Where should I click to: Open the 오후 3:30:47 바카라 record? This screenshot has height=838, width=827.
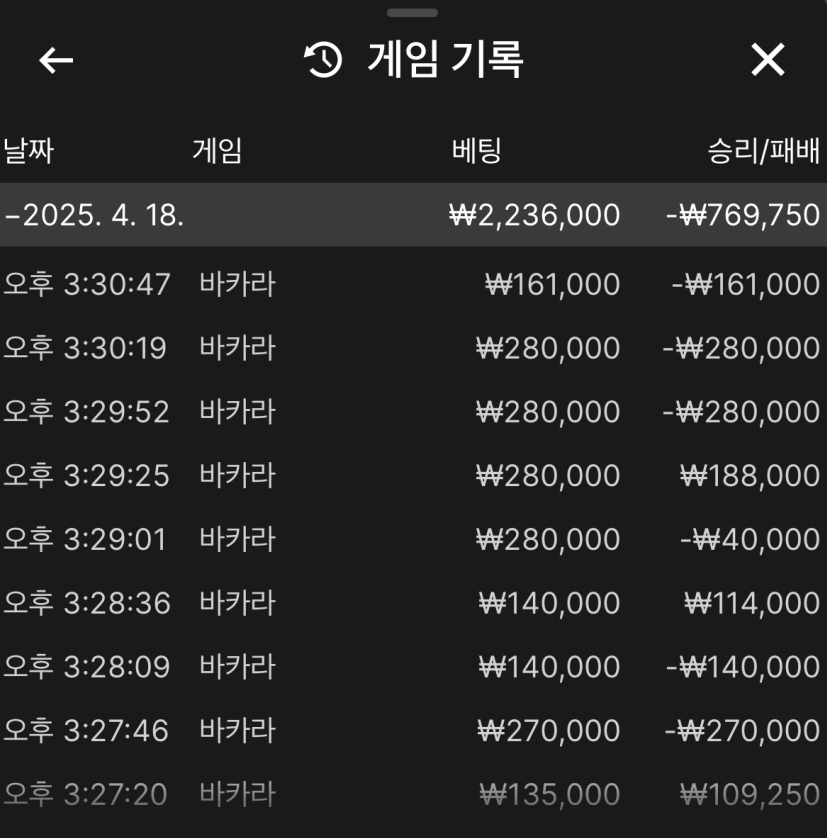click(x=413, y=285)
